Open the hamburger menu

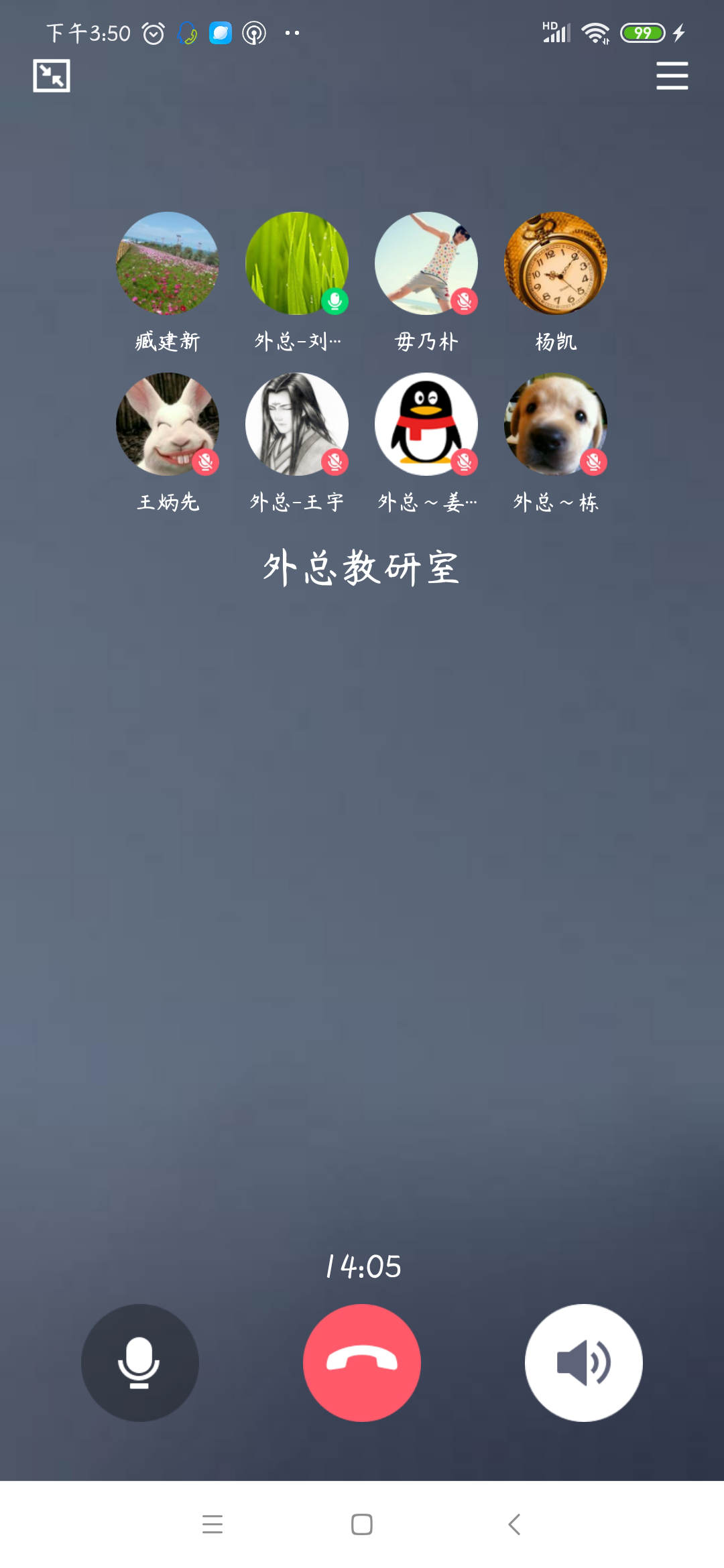click(x=672, y=76)
